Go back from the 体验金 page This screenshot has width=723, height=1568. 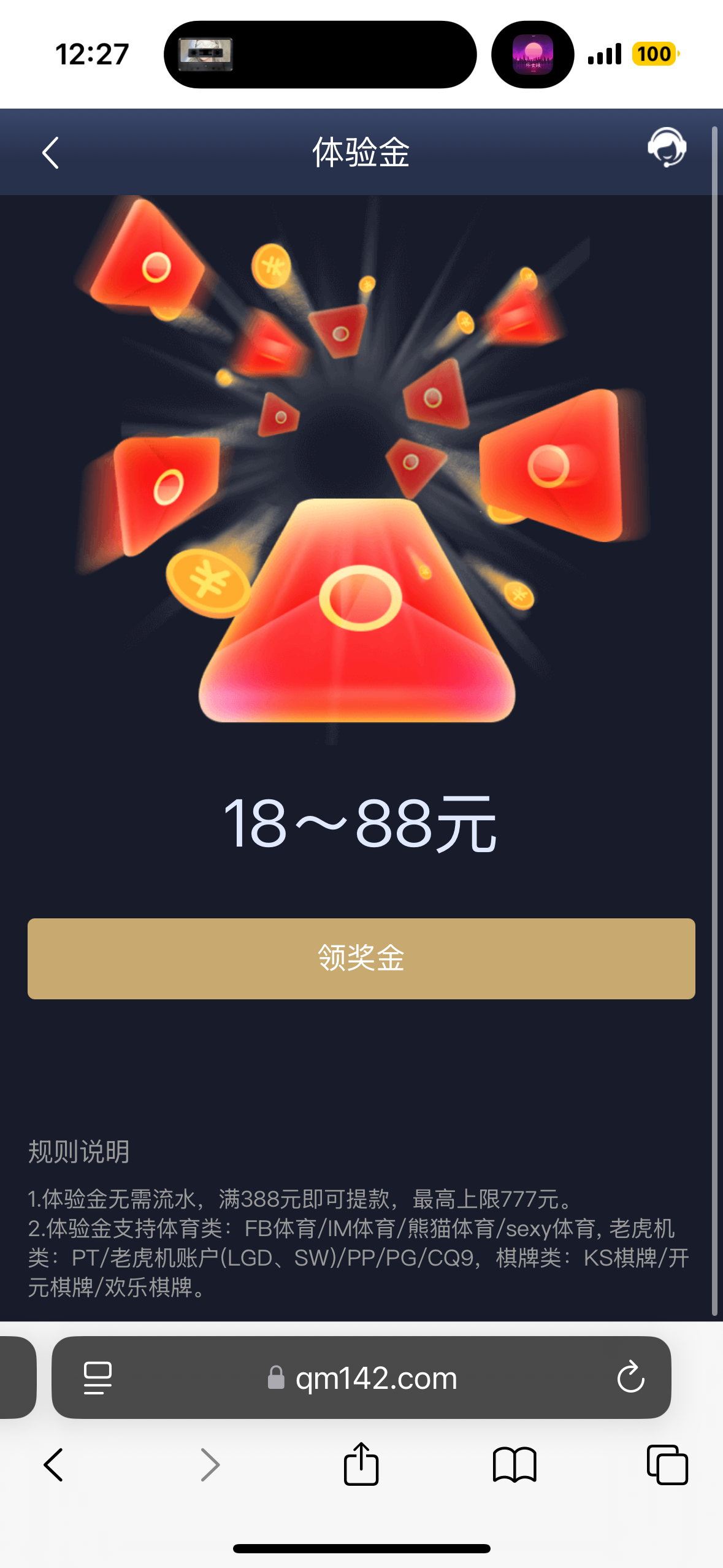[50, 153]
